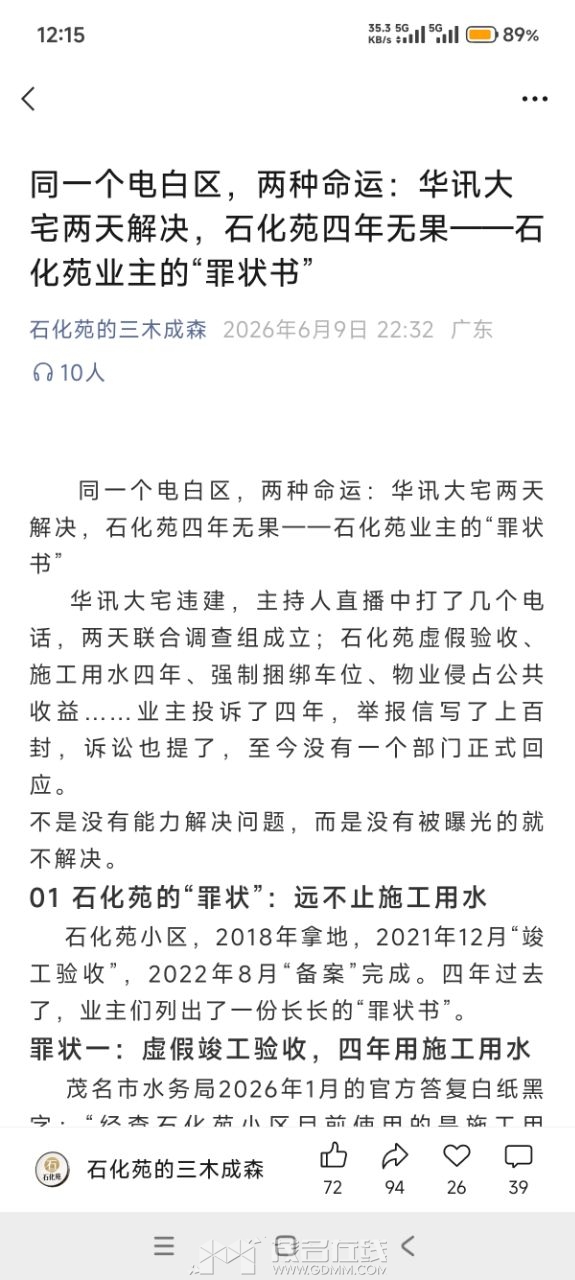The width and height of the screenshot is (575, 1280).
Task: Open the three-dot overflow menu
Action: [x=534, y=99]
